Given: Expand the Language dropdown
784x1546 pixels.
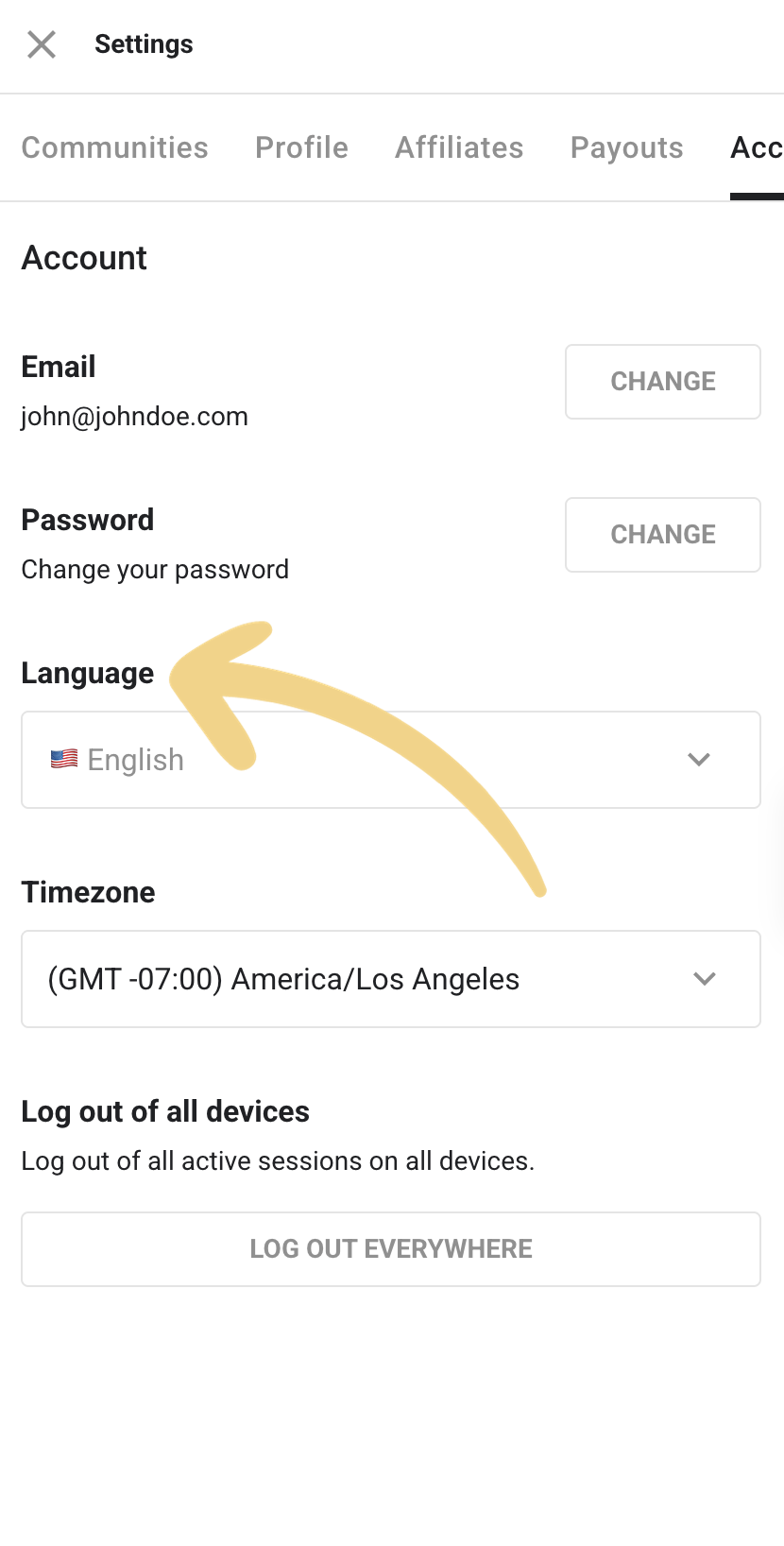Looking at the screenshot, I should point(391,760).
